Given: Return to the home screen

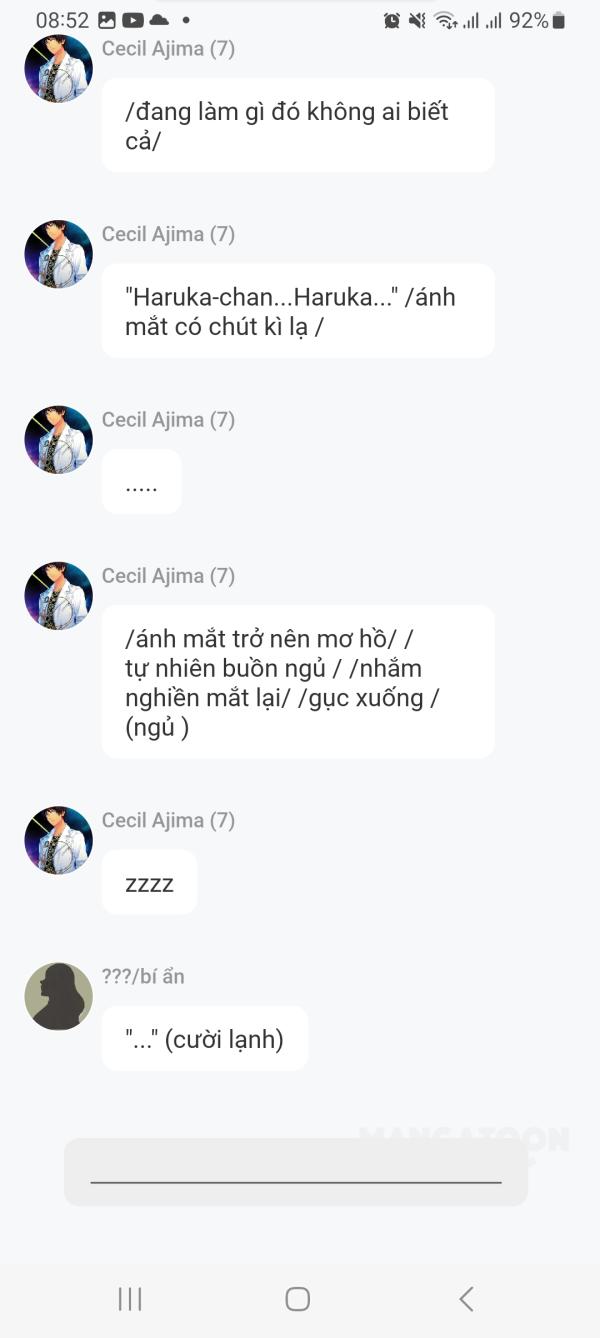Looking at the screenshot, I should tap(297, 1298).
